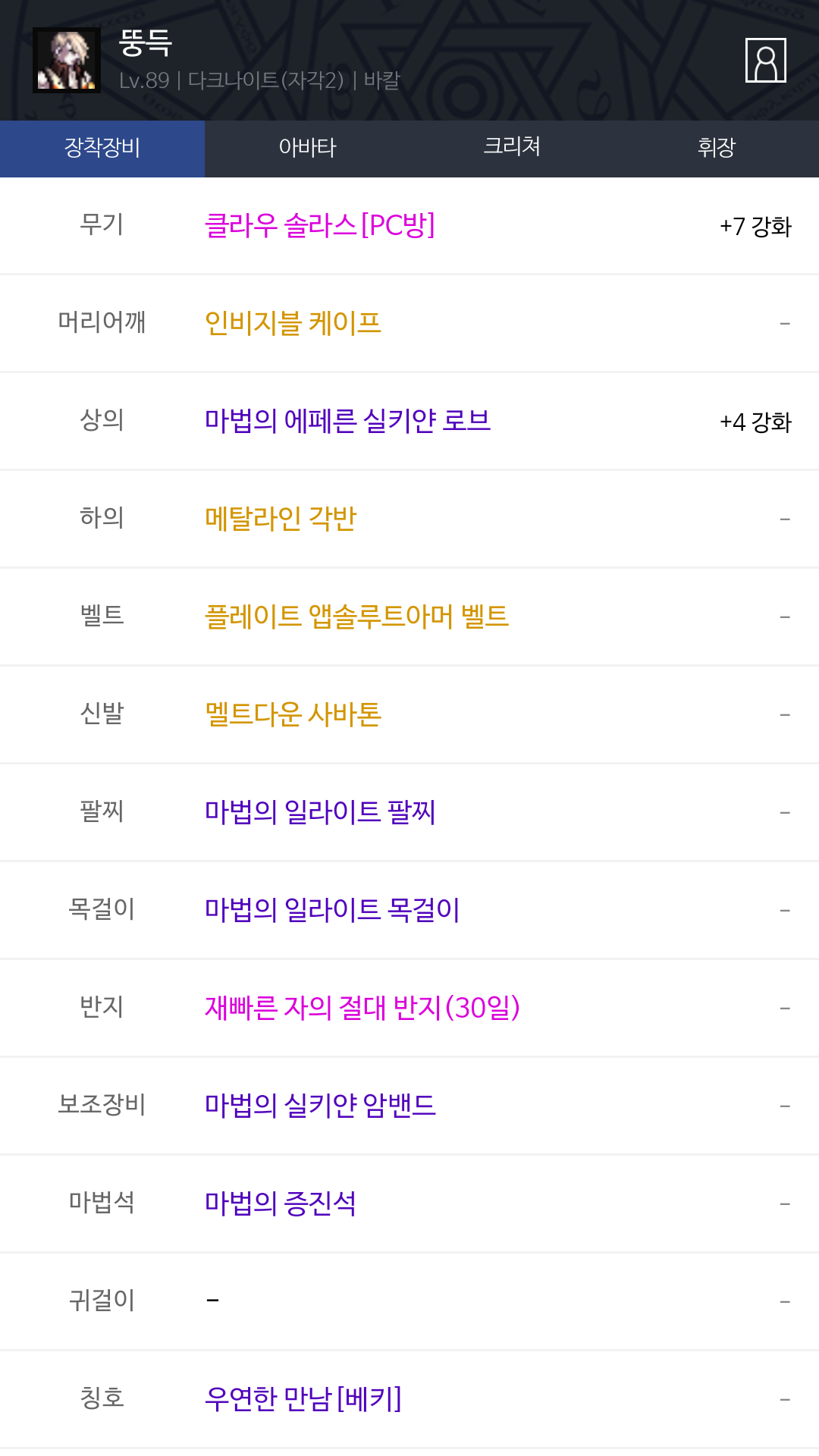The width and height of the screenshot is (819, 1456).
Task: Open the character profile icon
Action: click(765, 60)
